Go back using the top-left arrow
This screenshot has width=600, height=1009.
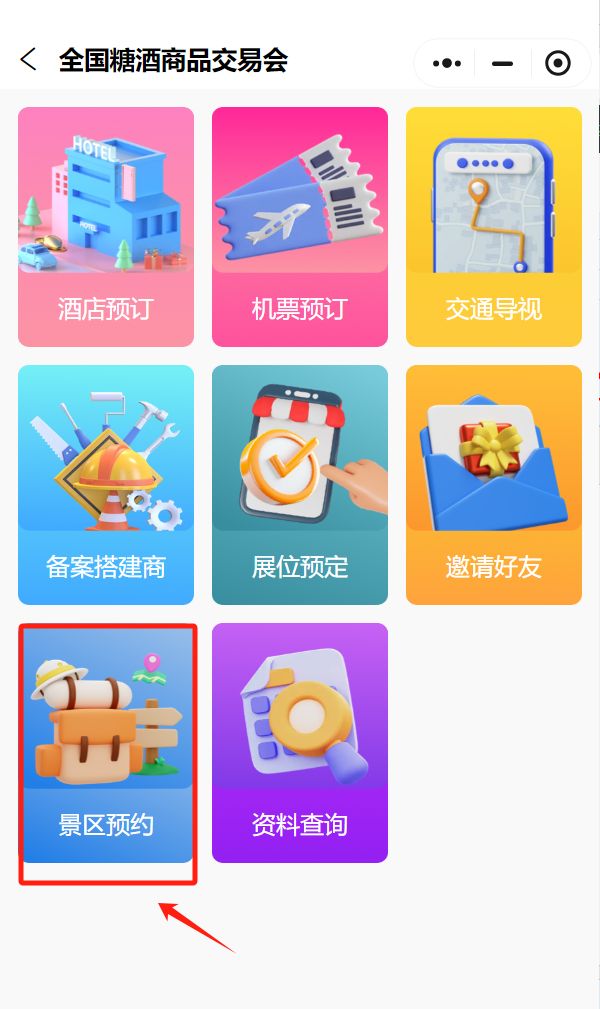click(x=28, y=60)
